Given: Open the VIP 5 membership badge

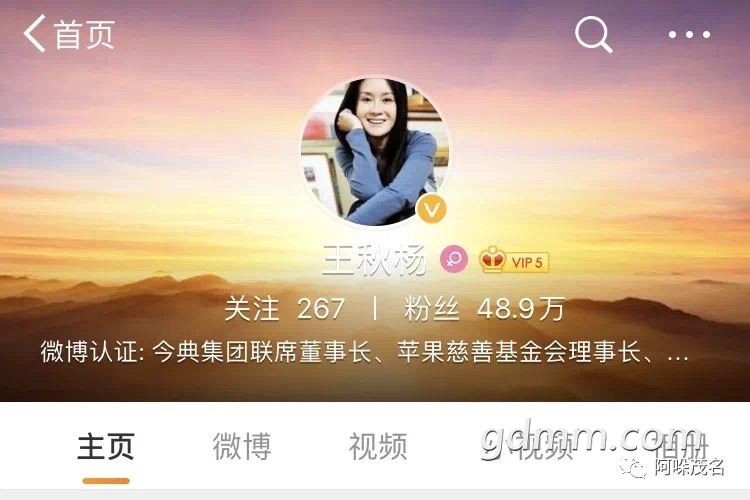Looking at the screenshot, I should 514,262.
